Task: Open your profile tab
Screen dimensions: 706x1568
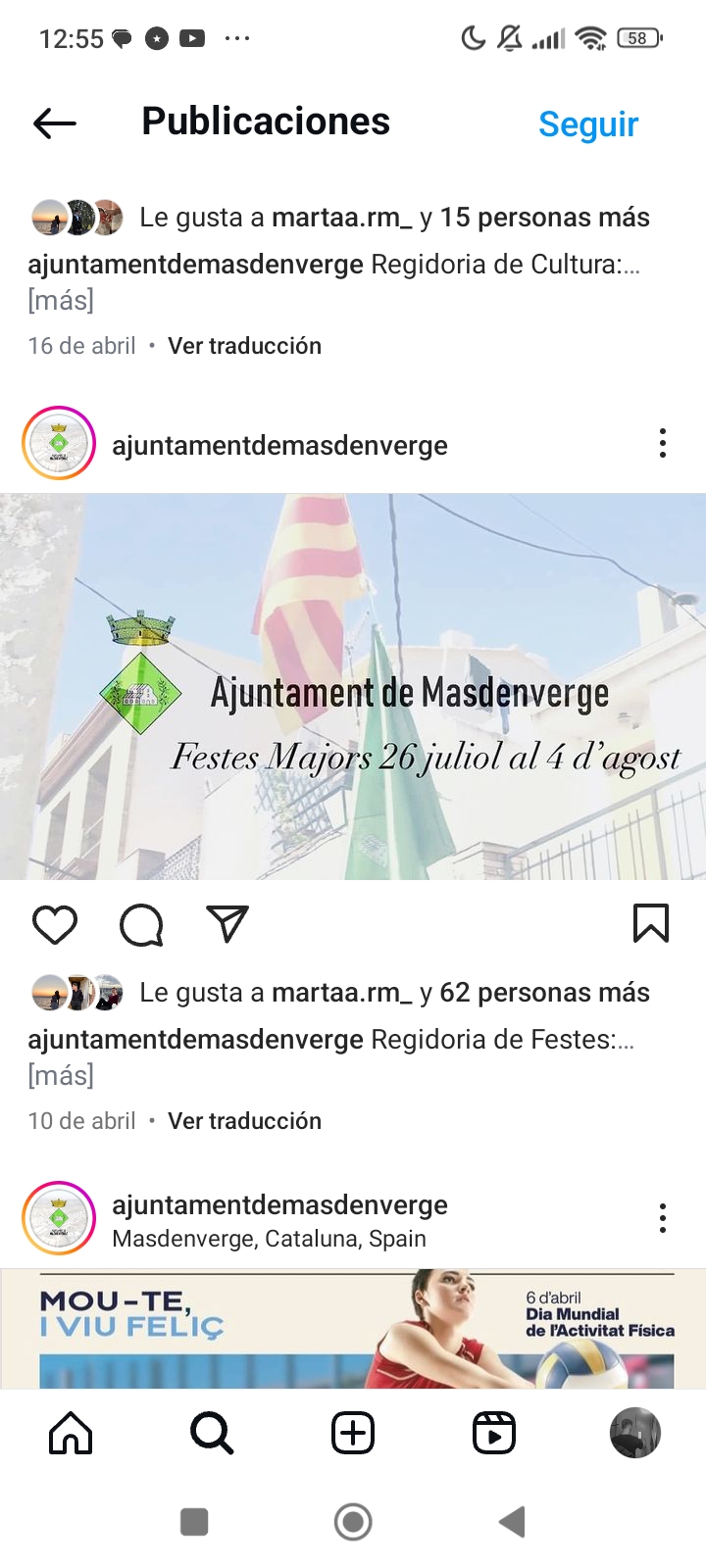Action: point(635,1434)
